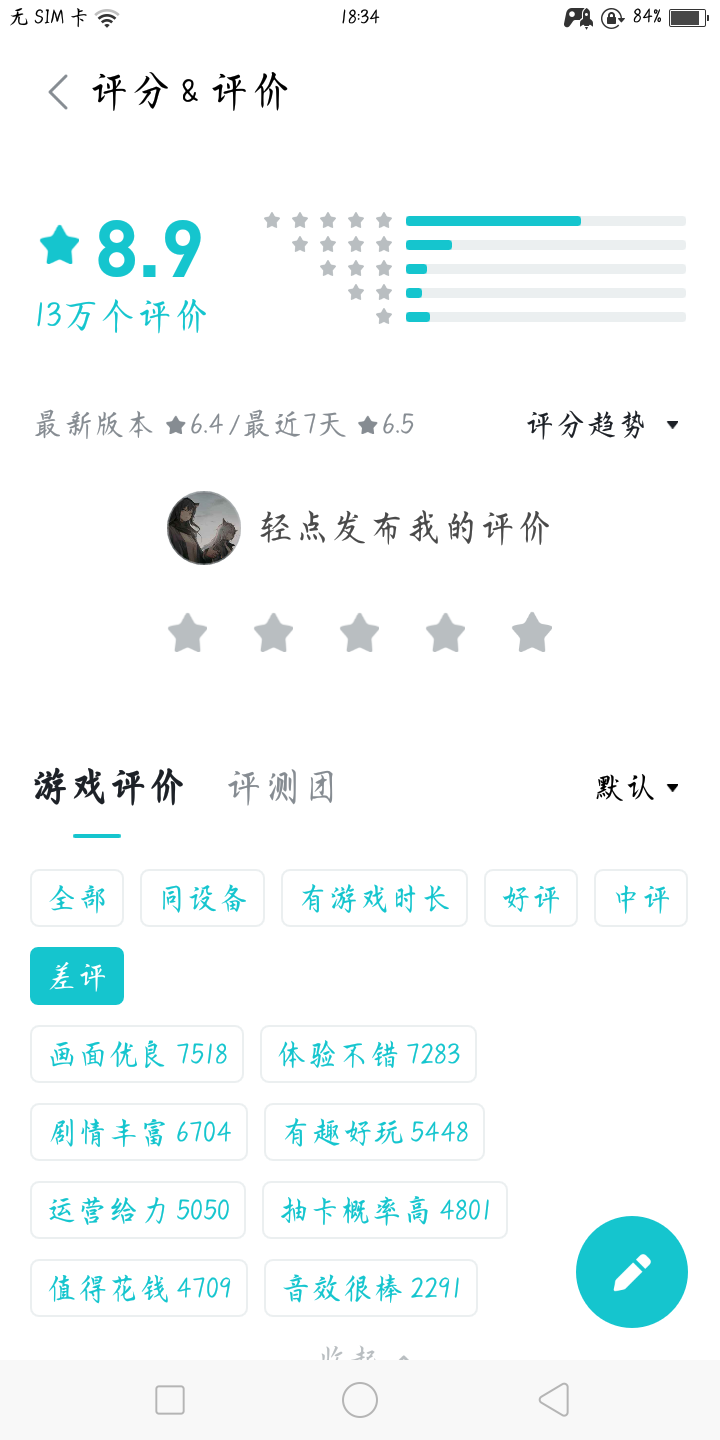
Task: Tap the system home button
Action: click(x=360, y=1400)
